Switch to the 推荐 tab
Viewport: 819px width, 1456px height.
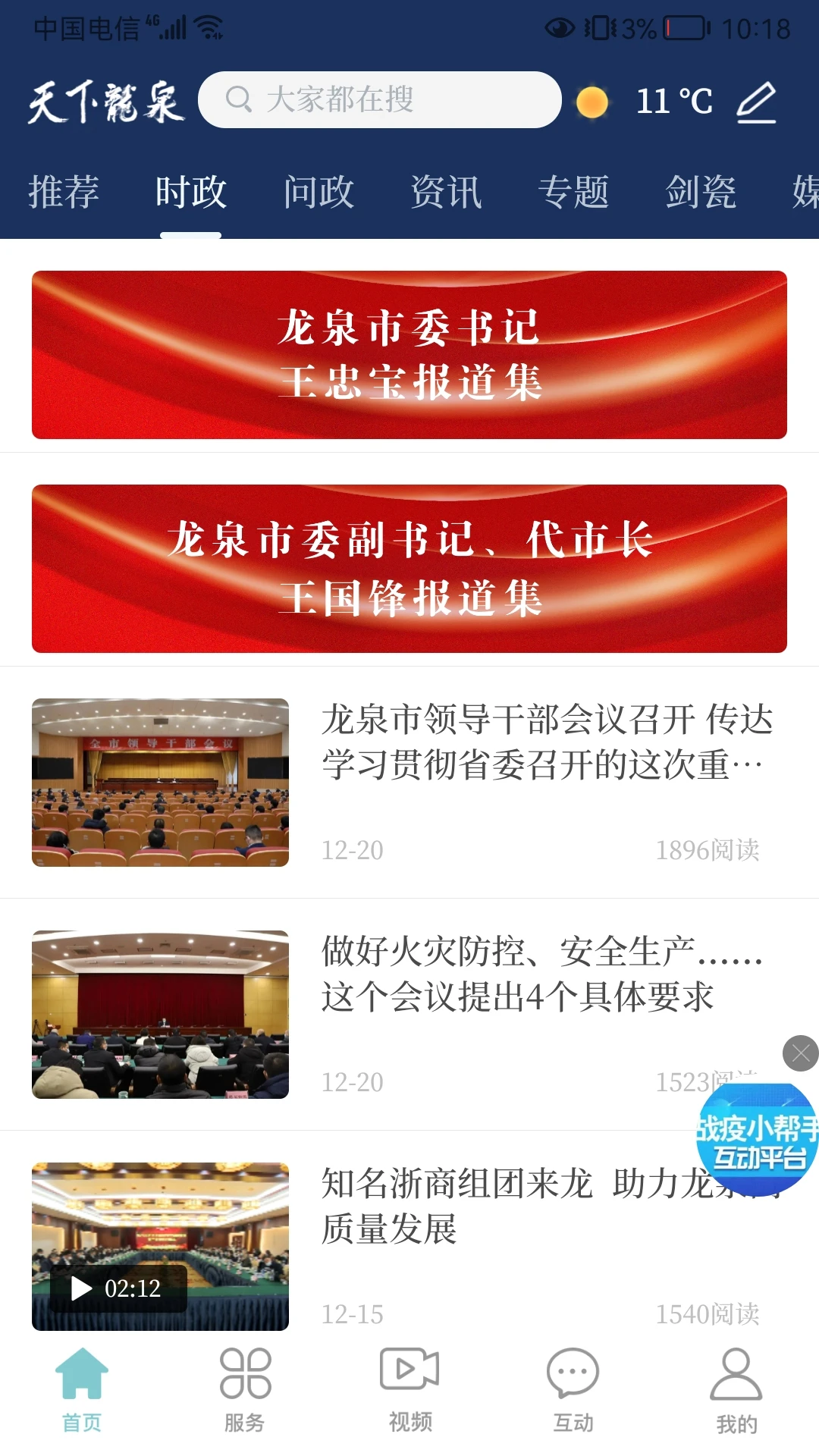click(x=64, y=193)
